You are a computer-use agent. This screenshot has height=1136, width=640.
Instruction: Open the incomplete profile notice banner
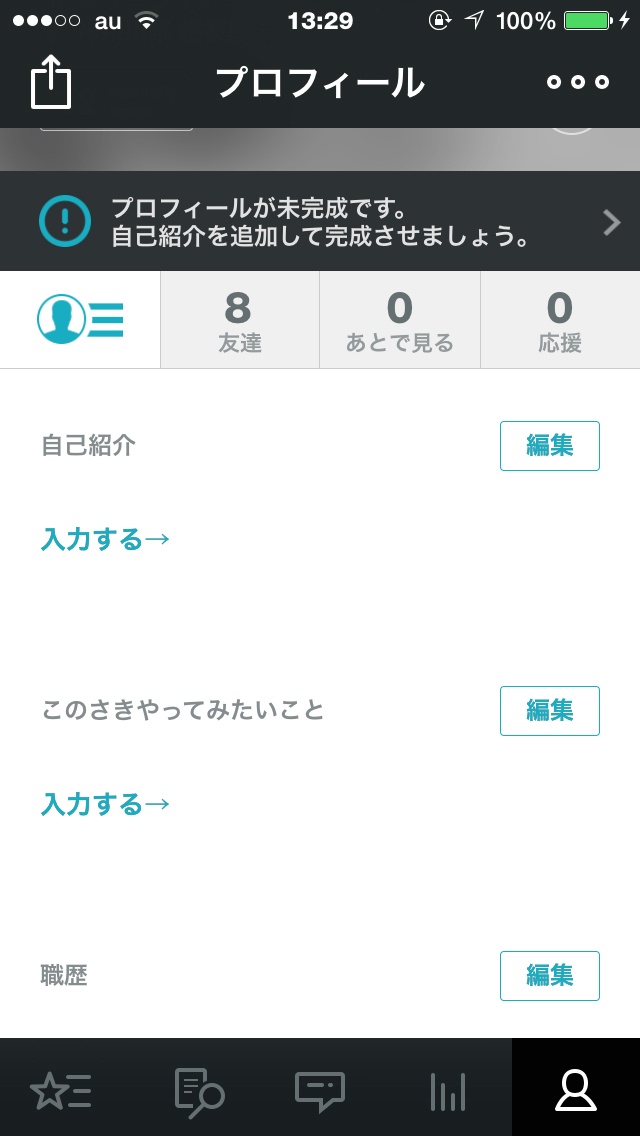point(320,221)
